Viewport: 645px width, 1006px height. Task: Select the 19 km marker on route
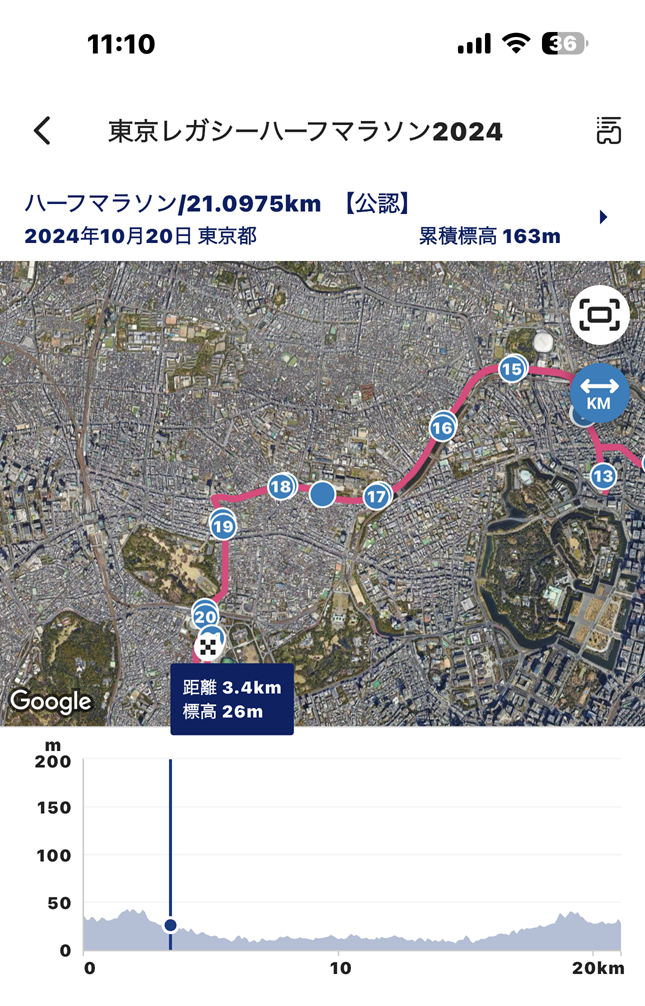[x=223, y=526]
